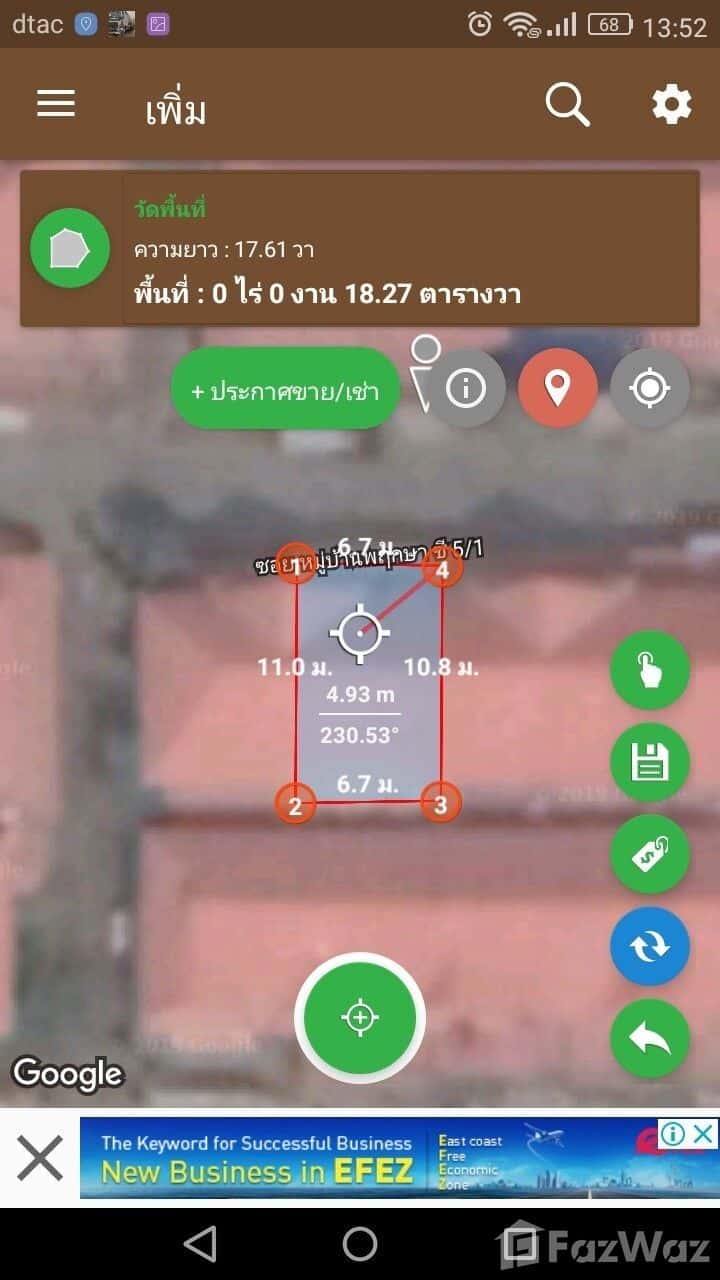
Task: Open the settings gear
Action: pos(670,104)
